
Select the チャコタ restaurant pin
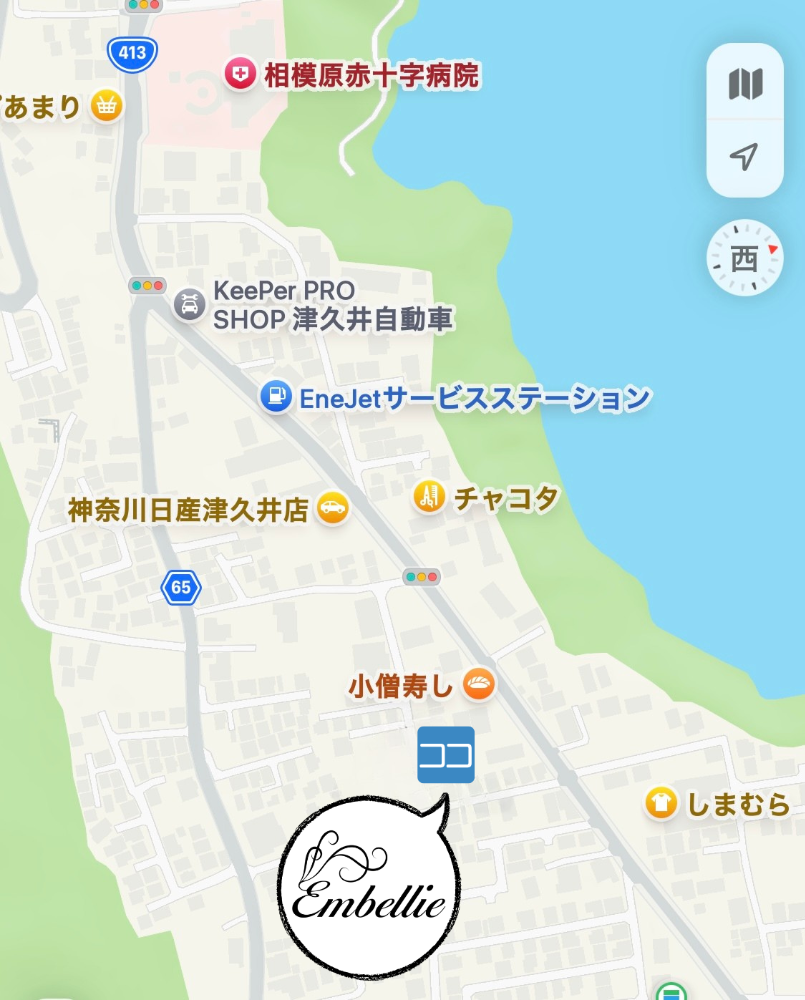tap(429, 497)
